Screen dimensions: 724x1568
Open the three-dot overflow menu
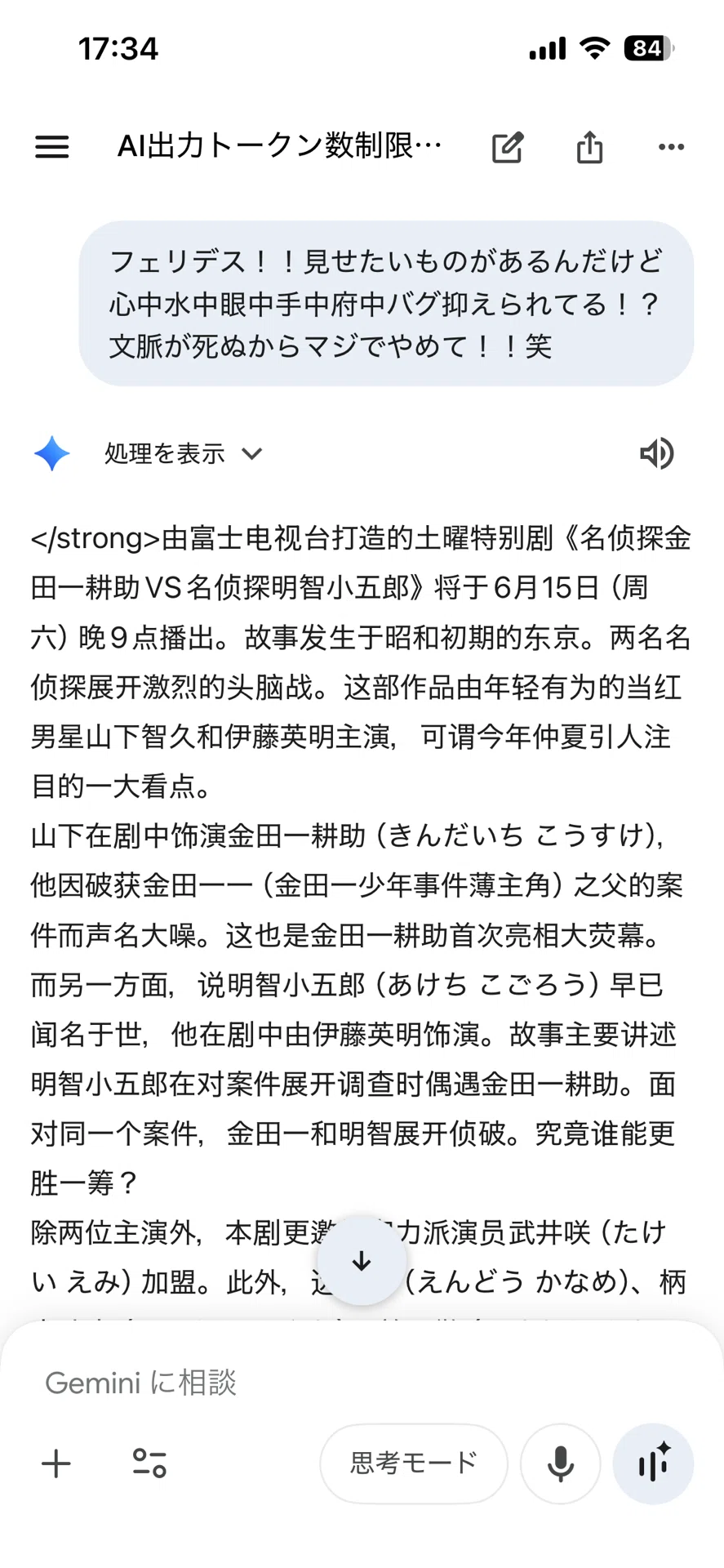pos(671,147)
